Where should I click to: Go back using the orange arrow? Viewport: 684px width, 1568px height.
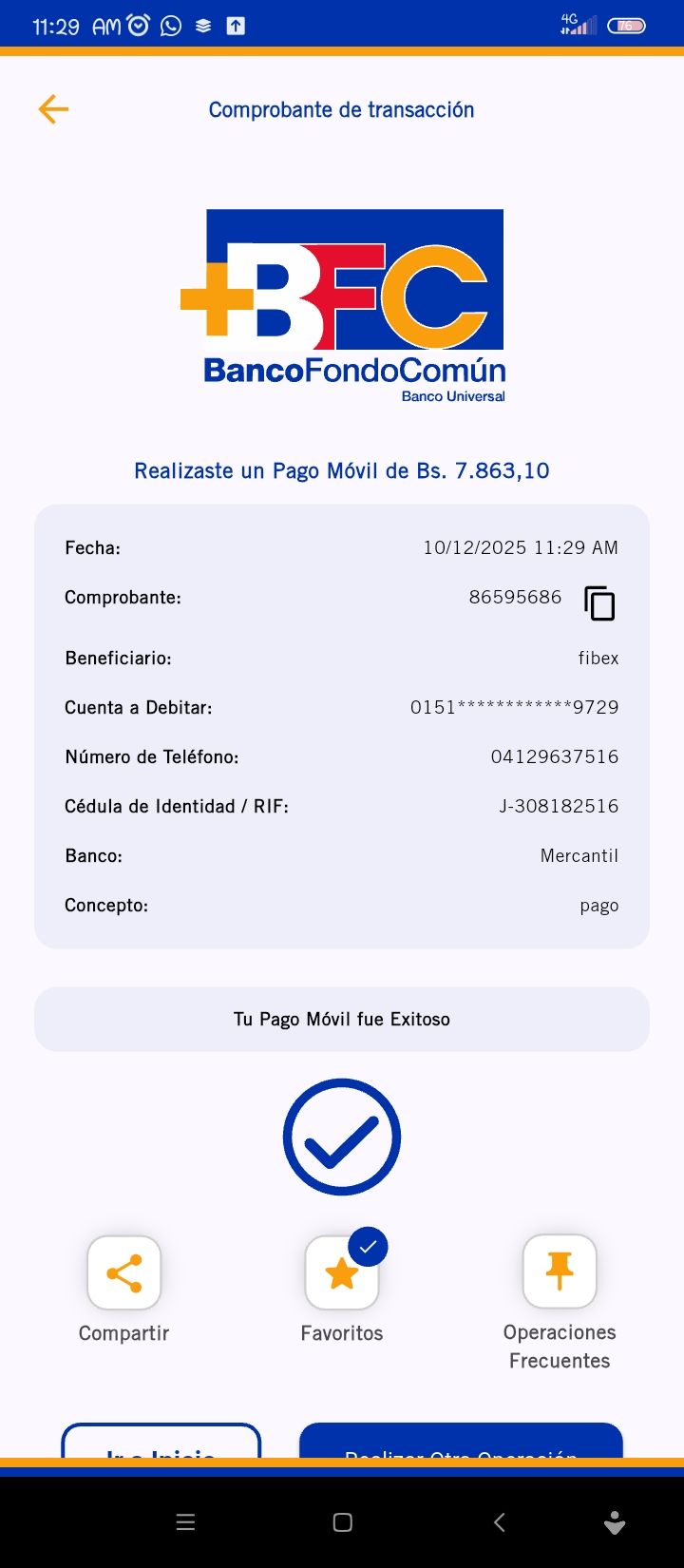[x=53, y=109]
